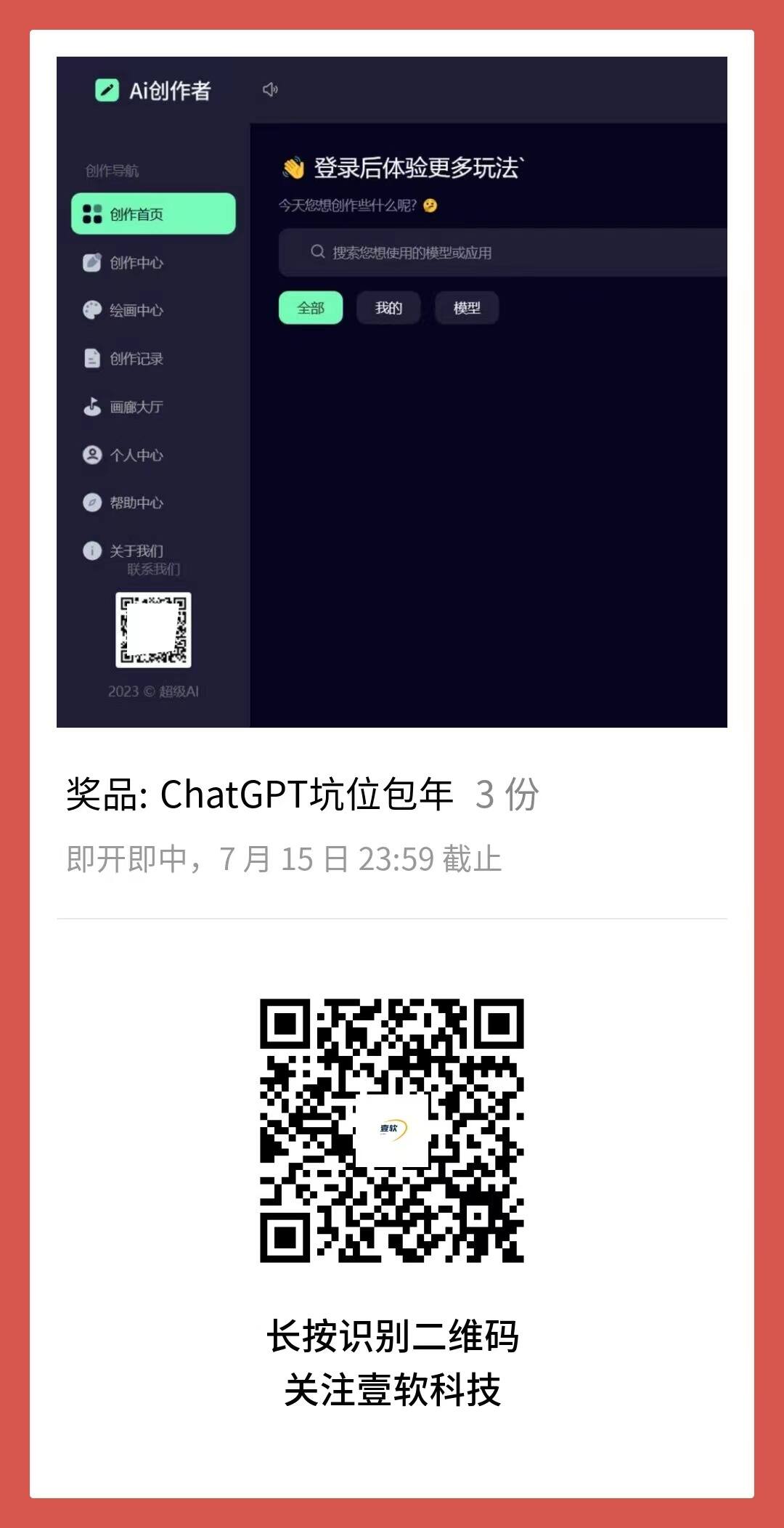The image size is (784, 1528).
Task: Open the 画廊大厅 gallery icon
Action: (x=91, y=407)
